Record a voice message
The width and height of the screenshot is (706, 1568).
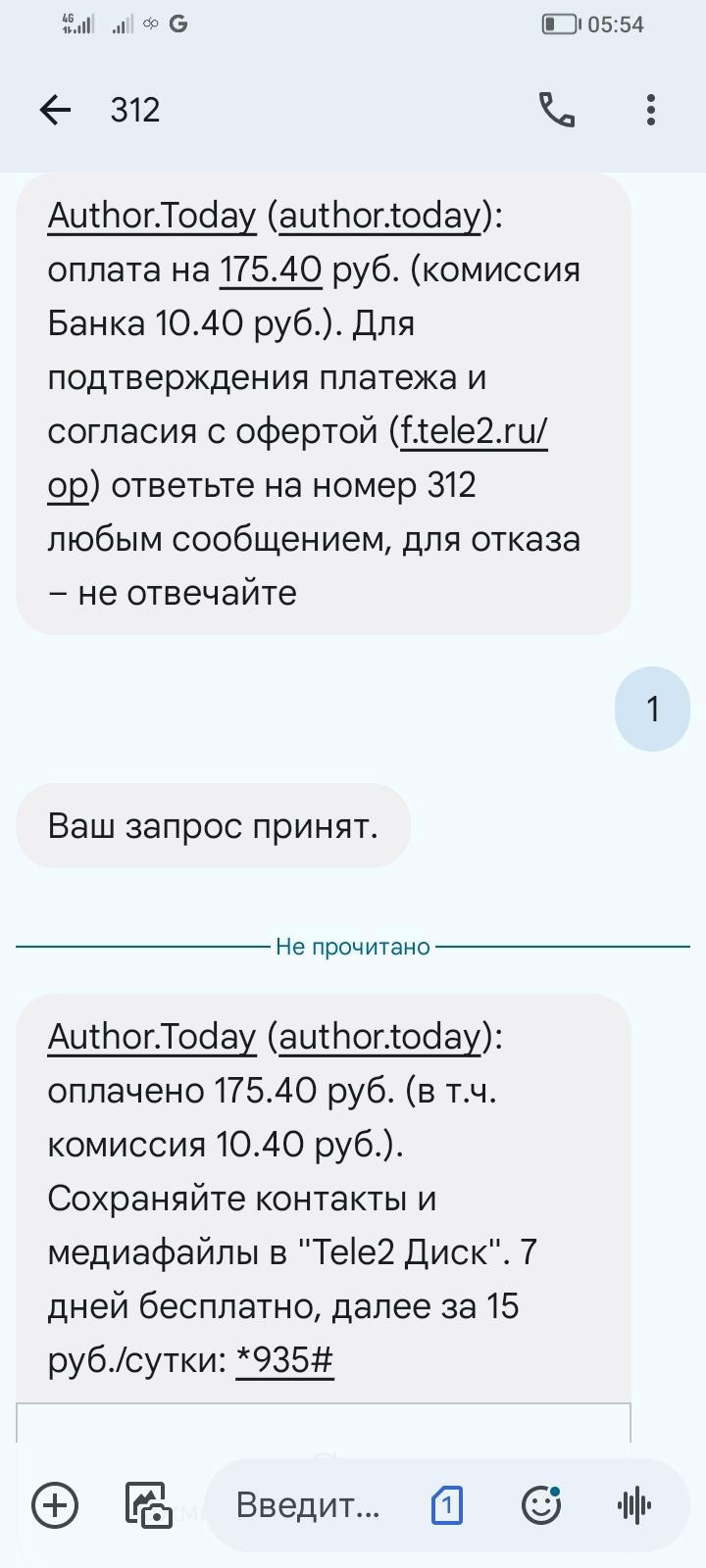pos(634,1504)
